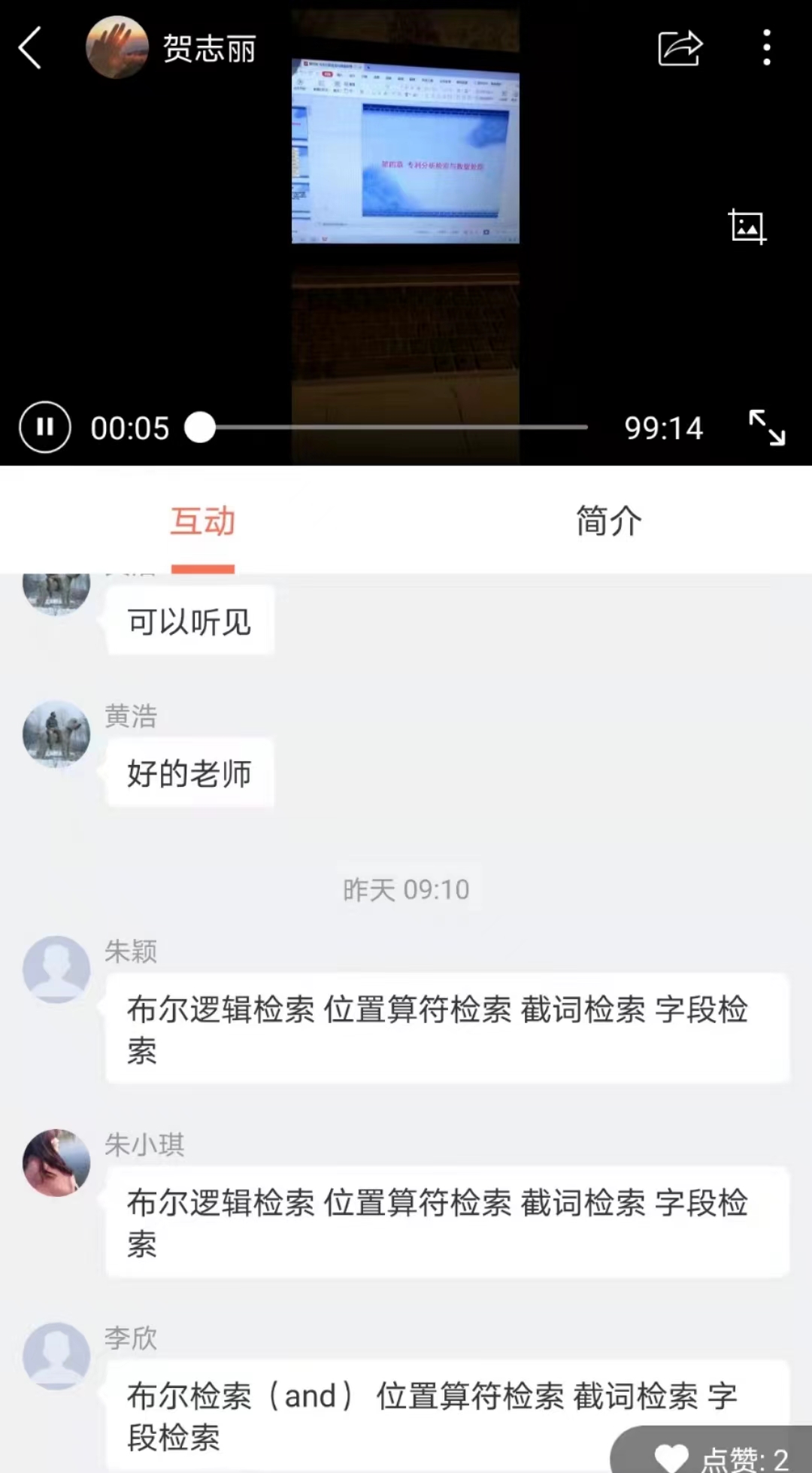Switch to the 互动 tab
Image resolution: width=812 pixels, height=1473 pixels.
203,522
